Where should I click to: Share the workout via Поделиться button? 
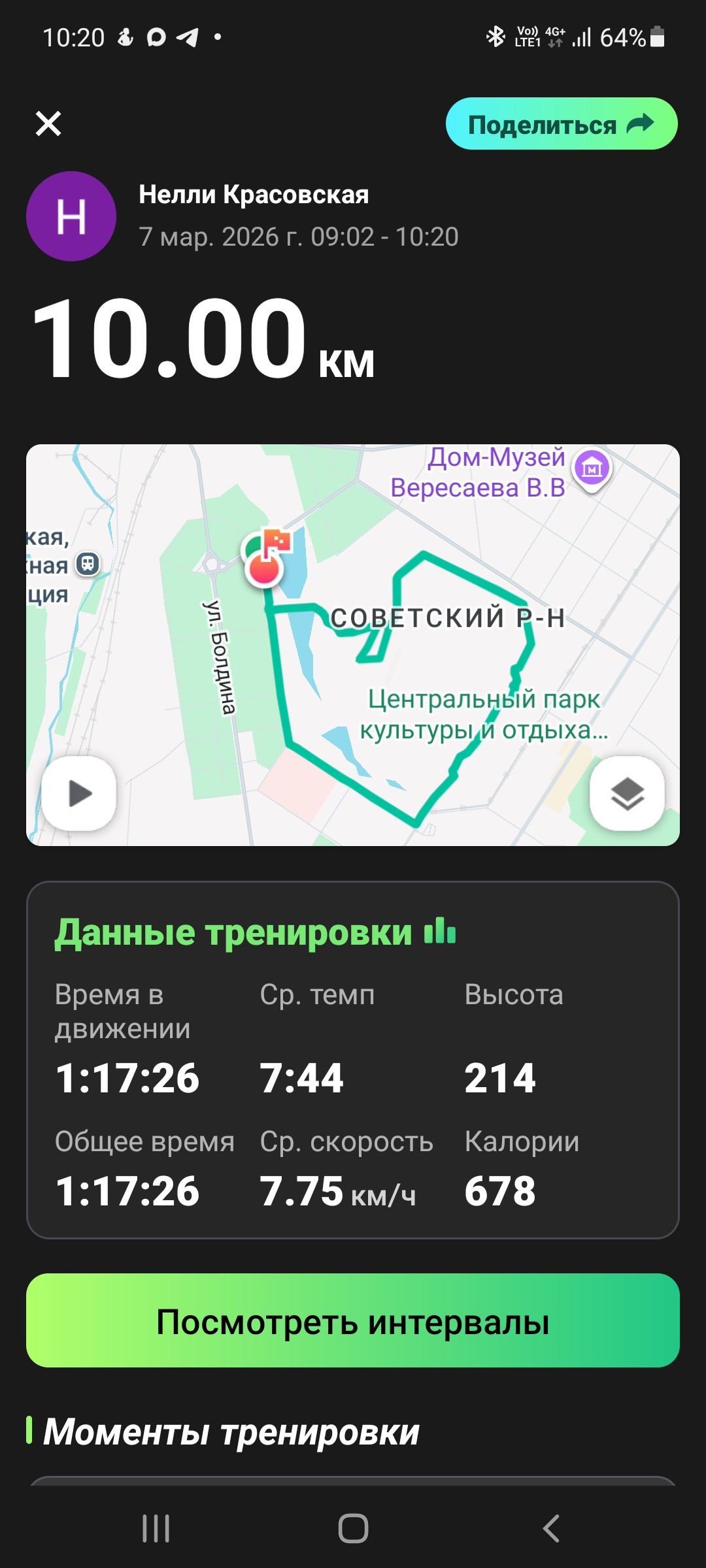(562, 123)
